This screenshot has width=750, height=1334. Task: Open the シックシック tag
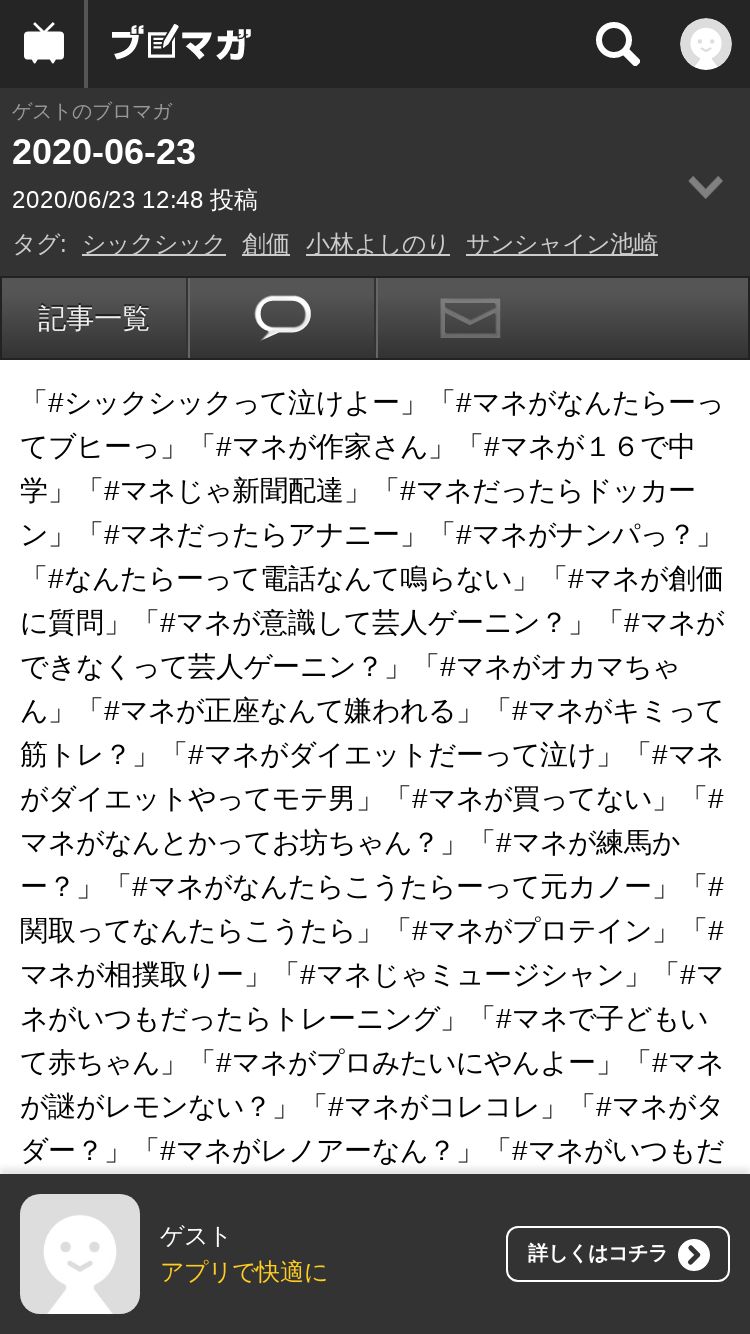point(154,244)
